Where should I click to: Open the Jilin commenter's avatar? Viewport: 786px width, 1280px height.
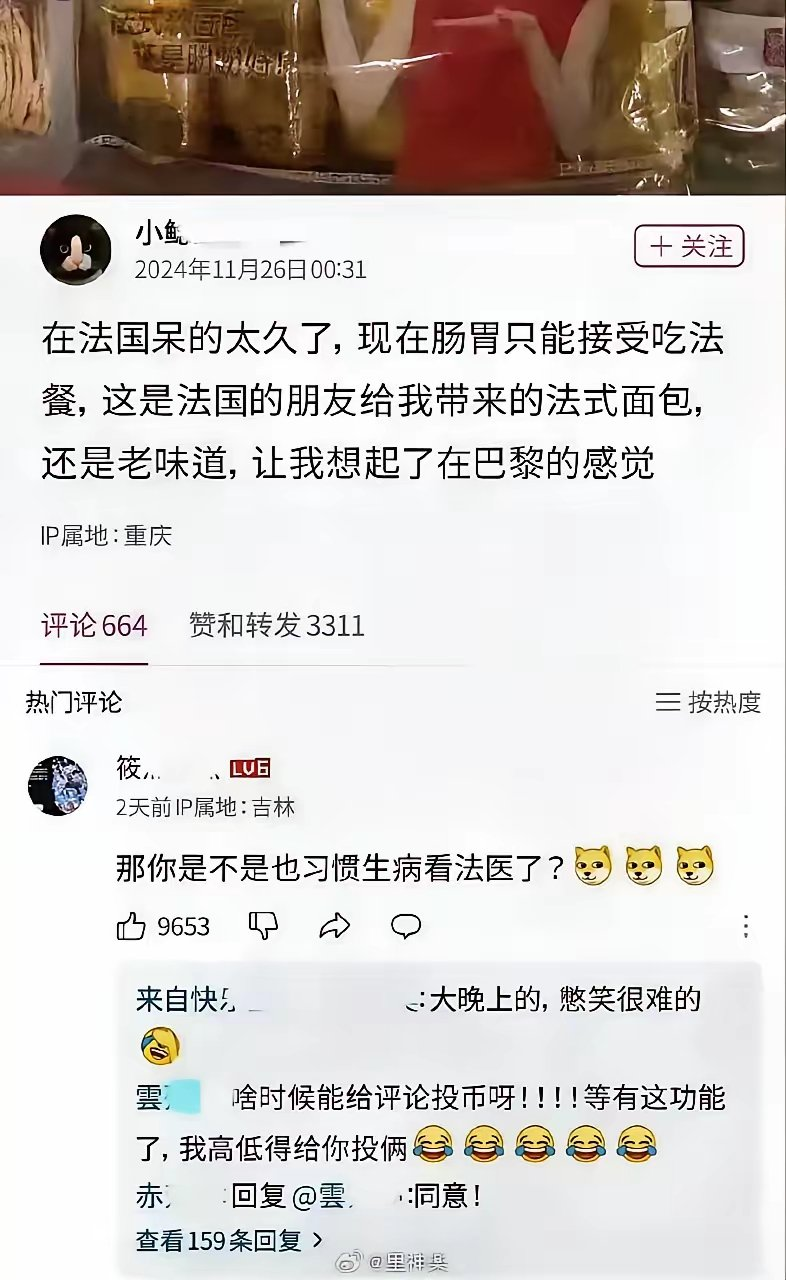57,786
